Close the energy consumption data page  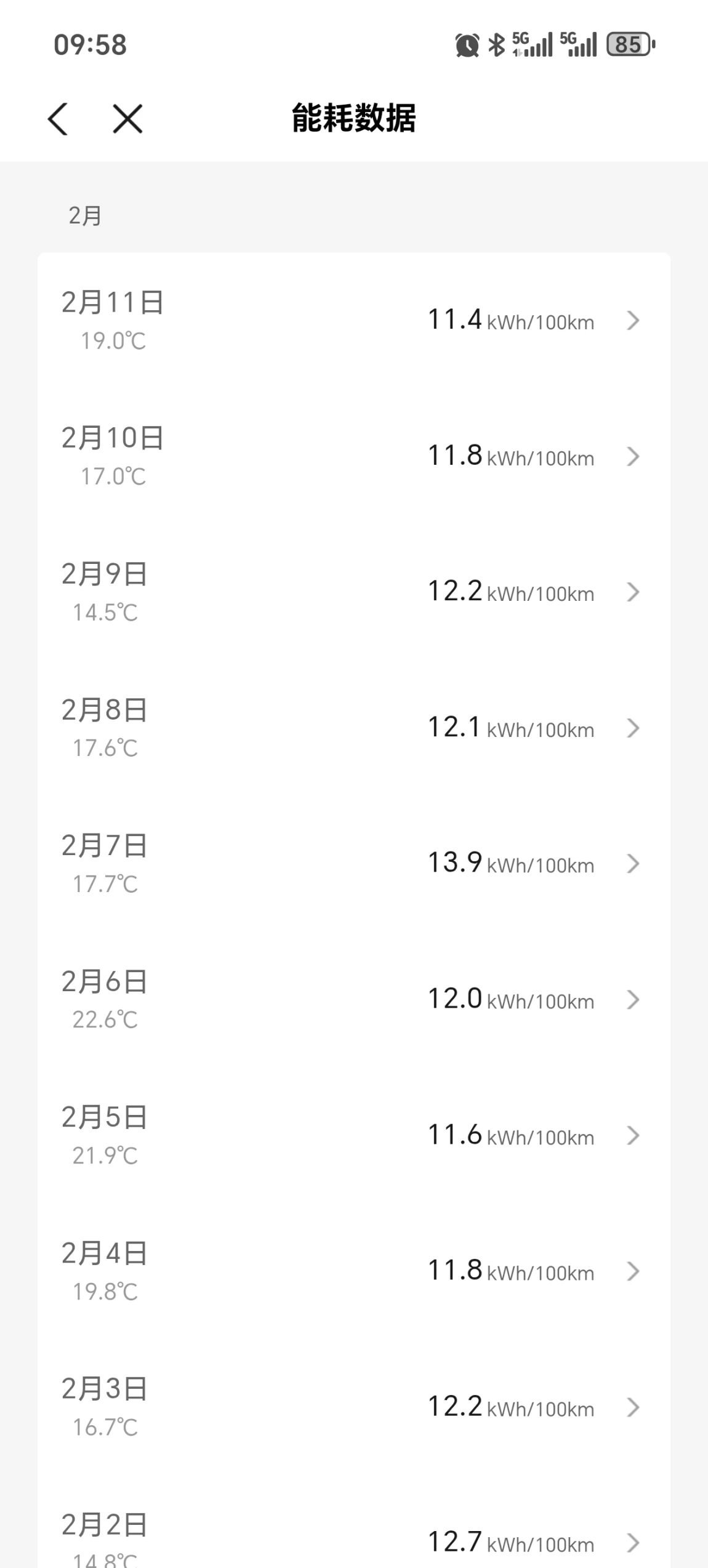(x=127, y=118)
